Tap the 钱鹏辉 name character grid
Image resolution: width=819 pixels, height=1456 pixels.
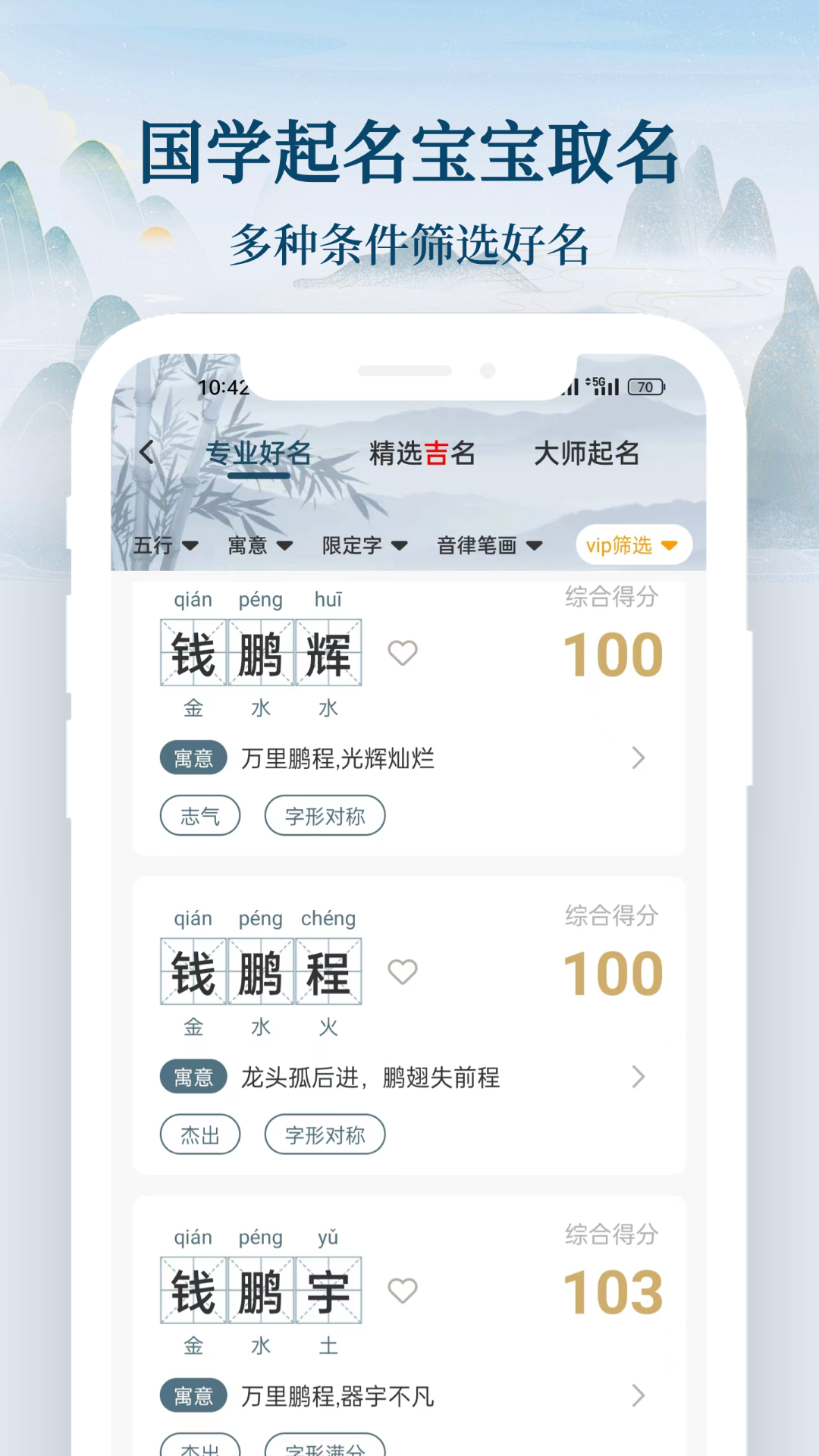point(260,653)
